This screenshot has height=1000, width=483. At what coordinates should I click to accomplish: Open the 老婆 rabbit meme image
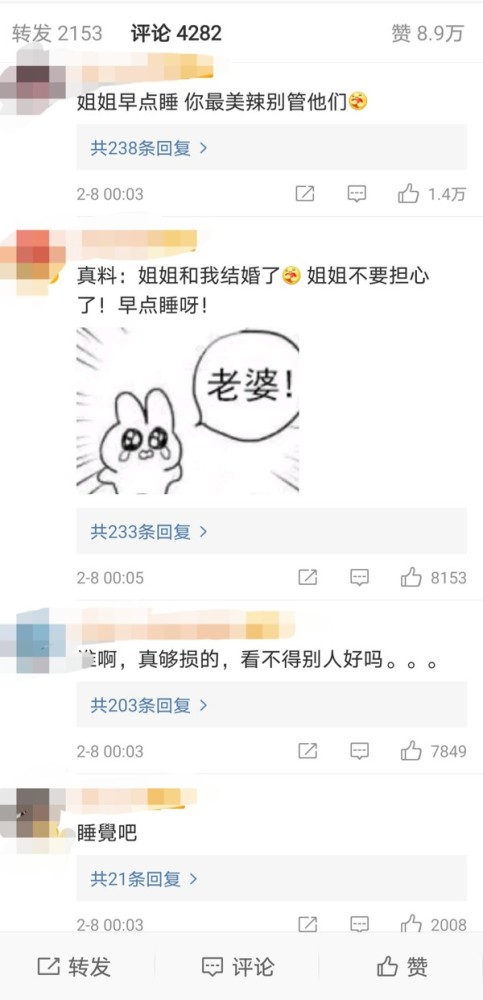click(x=188, y=411)
